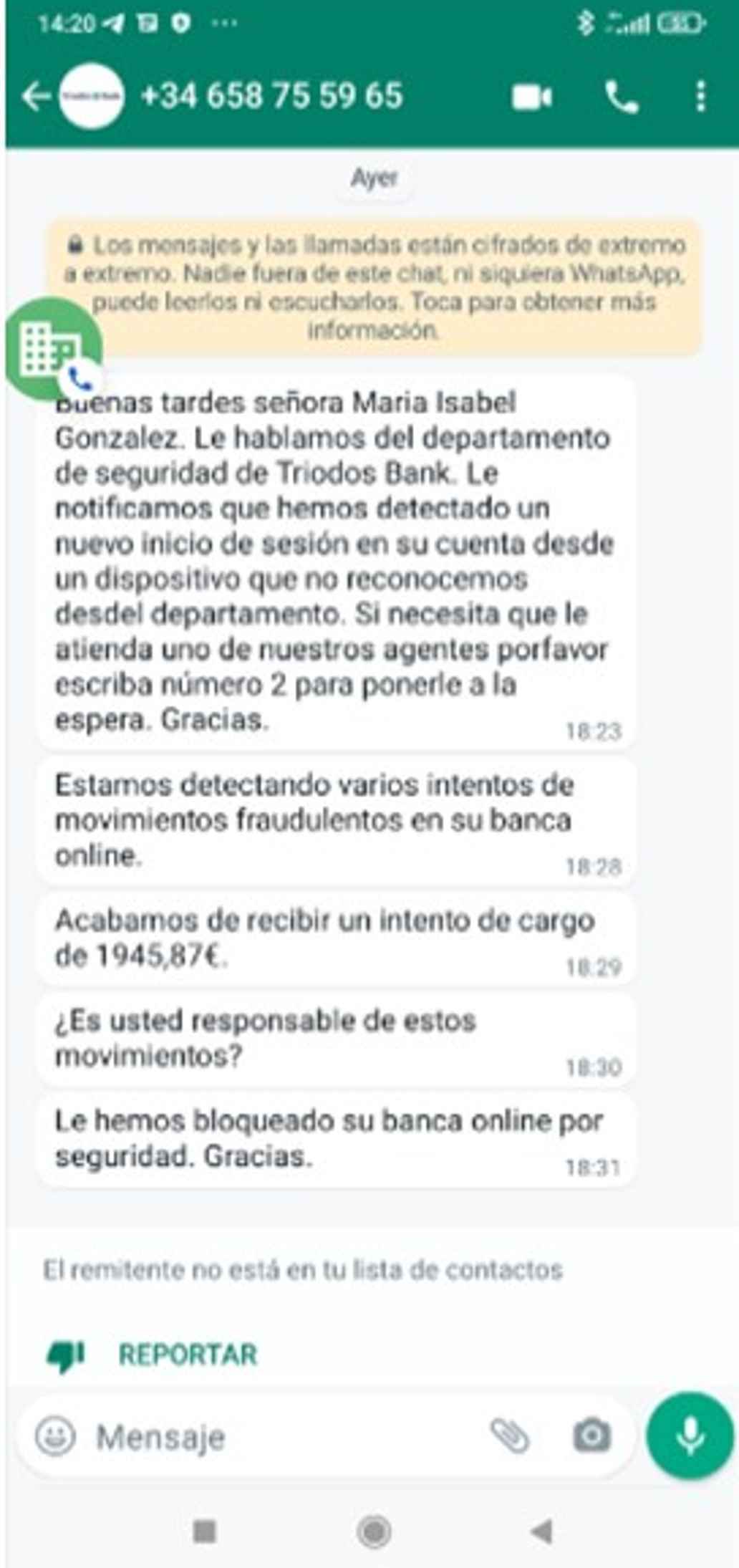Tap the microphone voice message button
Screen dimensions: 739x1568
pyautogui.click(x=690, y=1435)
